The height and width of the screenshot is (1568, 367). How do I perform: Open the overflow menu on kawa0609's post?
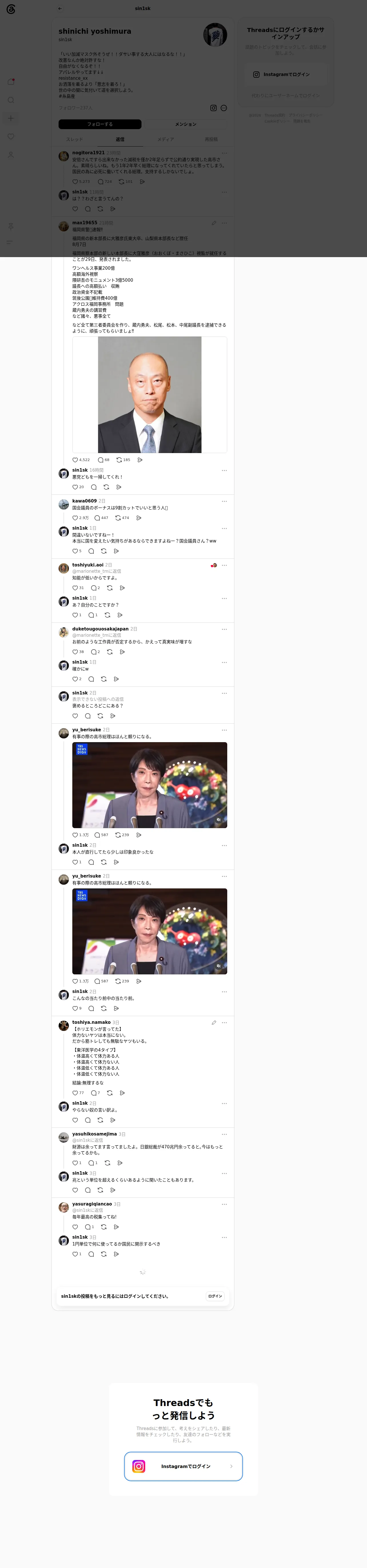tap(224, 501)
